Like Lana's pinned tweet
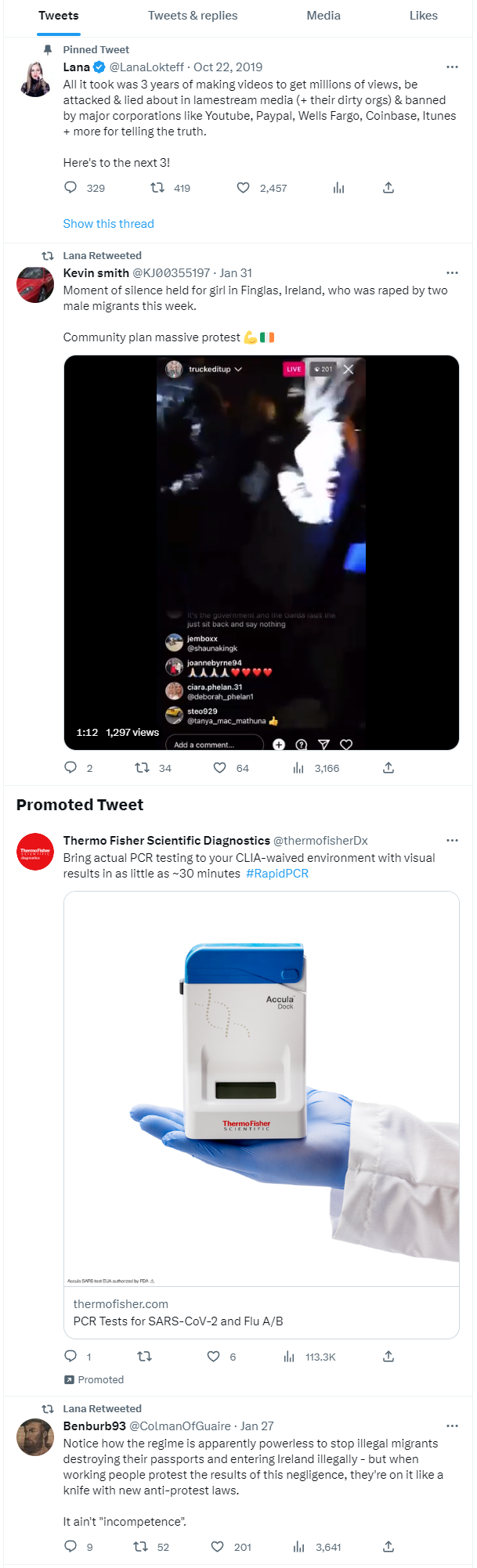The height and width of the screenshot is (1568, 477). [x=244, y=188]
